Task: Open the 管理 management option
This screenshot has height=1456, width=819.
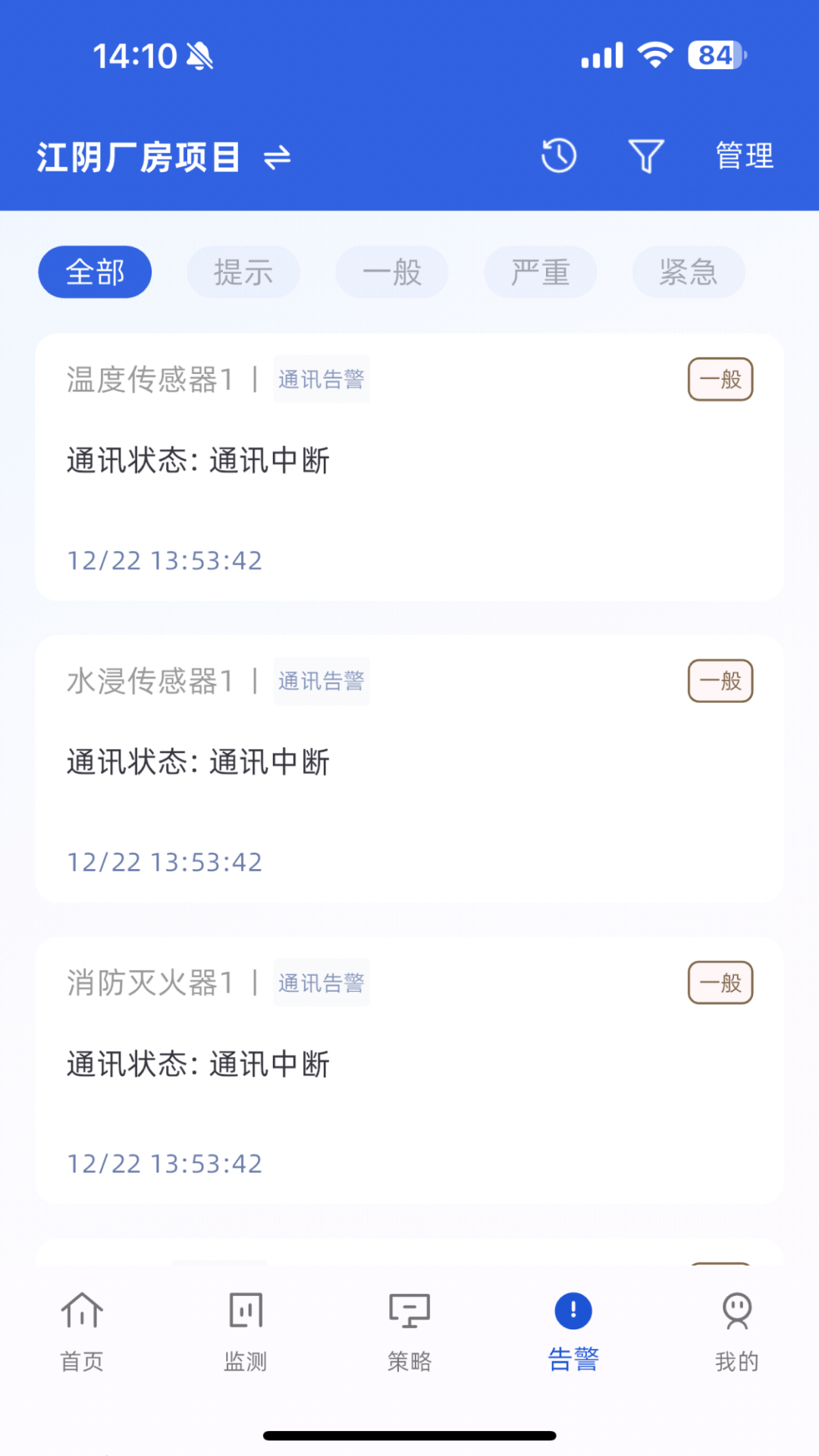Action: tap(742, 155)
